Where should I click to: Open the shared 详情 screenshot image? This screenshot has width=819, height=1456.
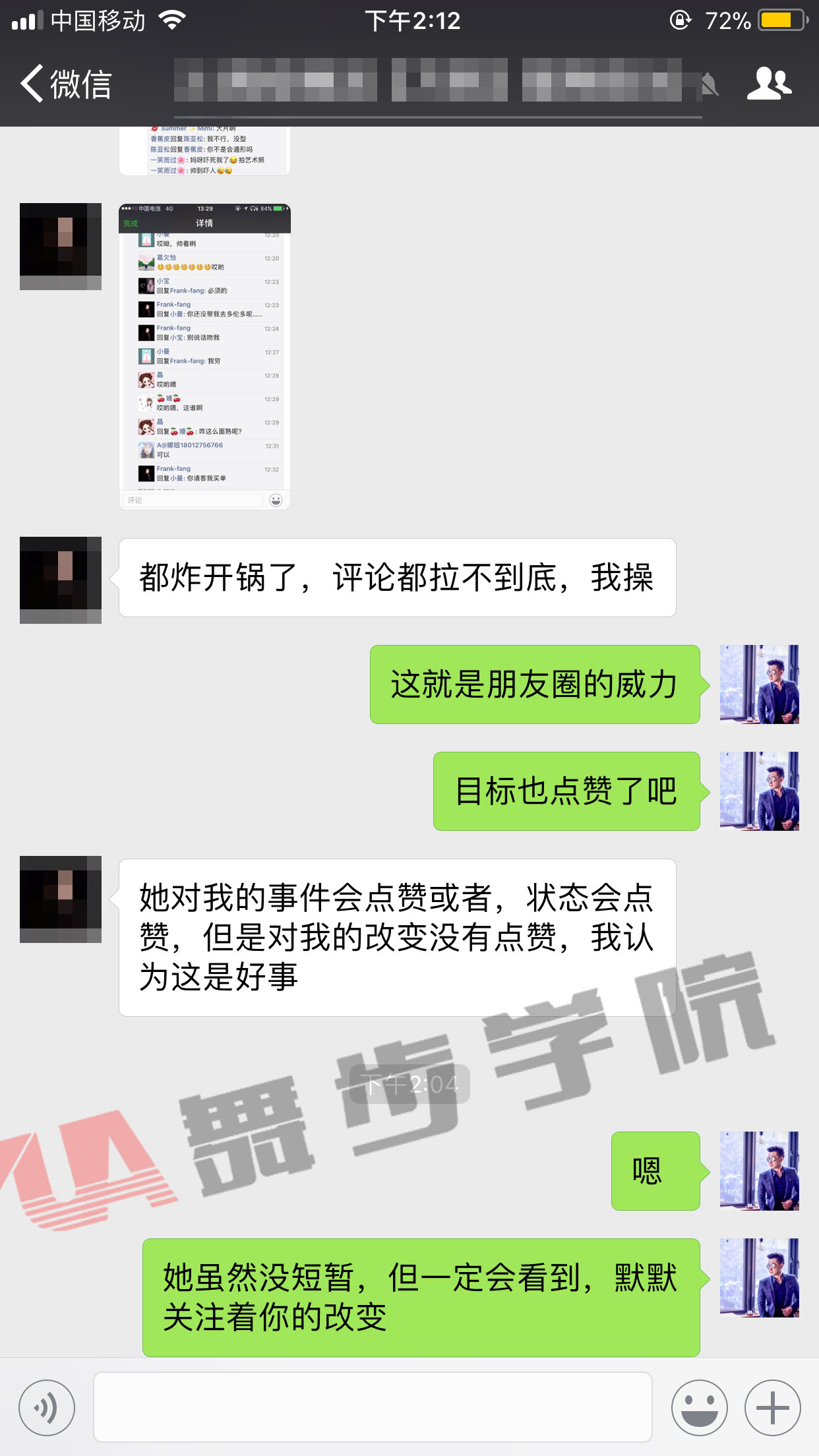pyautogui.click(x=204, y=356)
